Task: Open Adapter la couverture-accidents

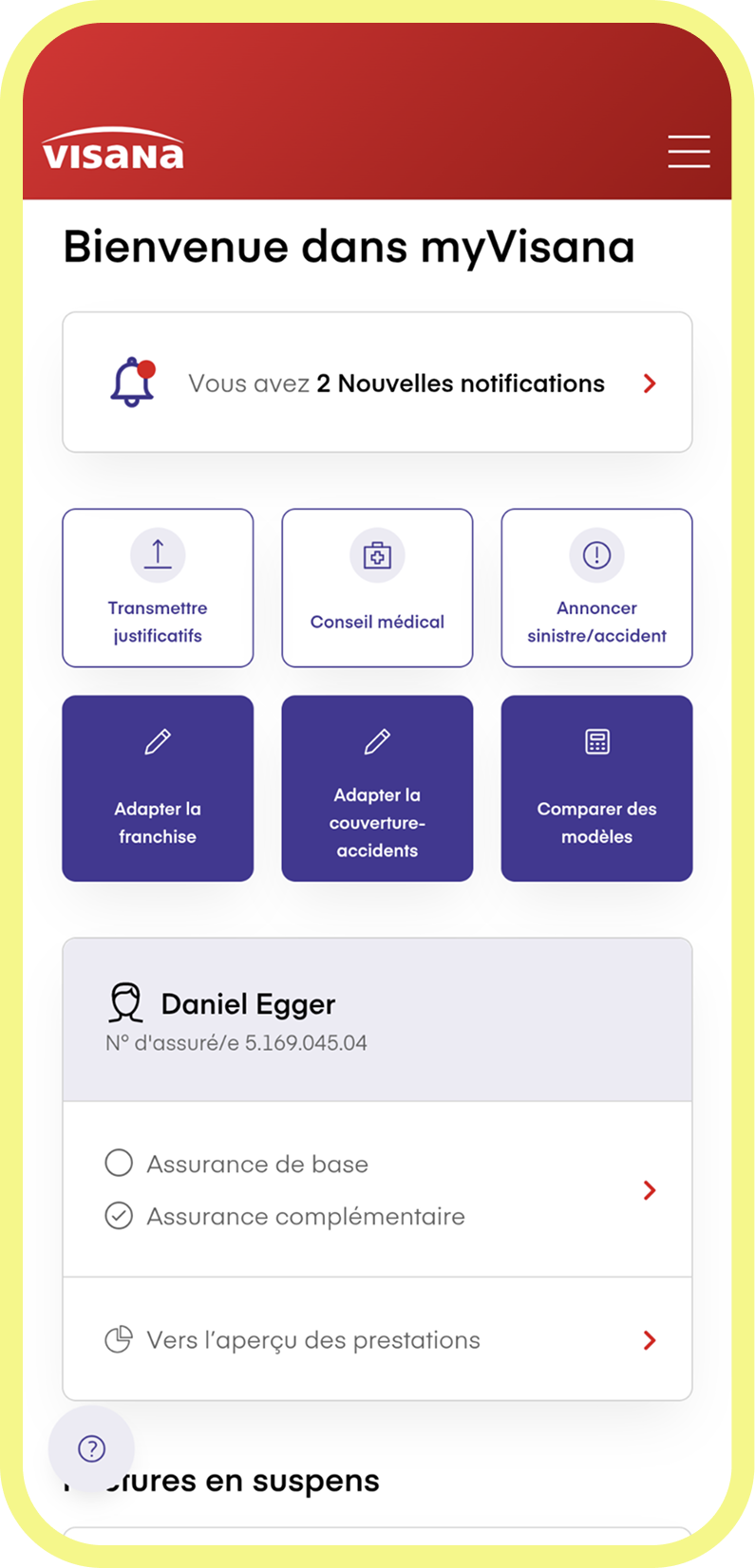Action: pos(377,789)
